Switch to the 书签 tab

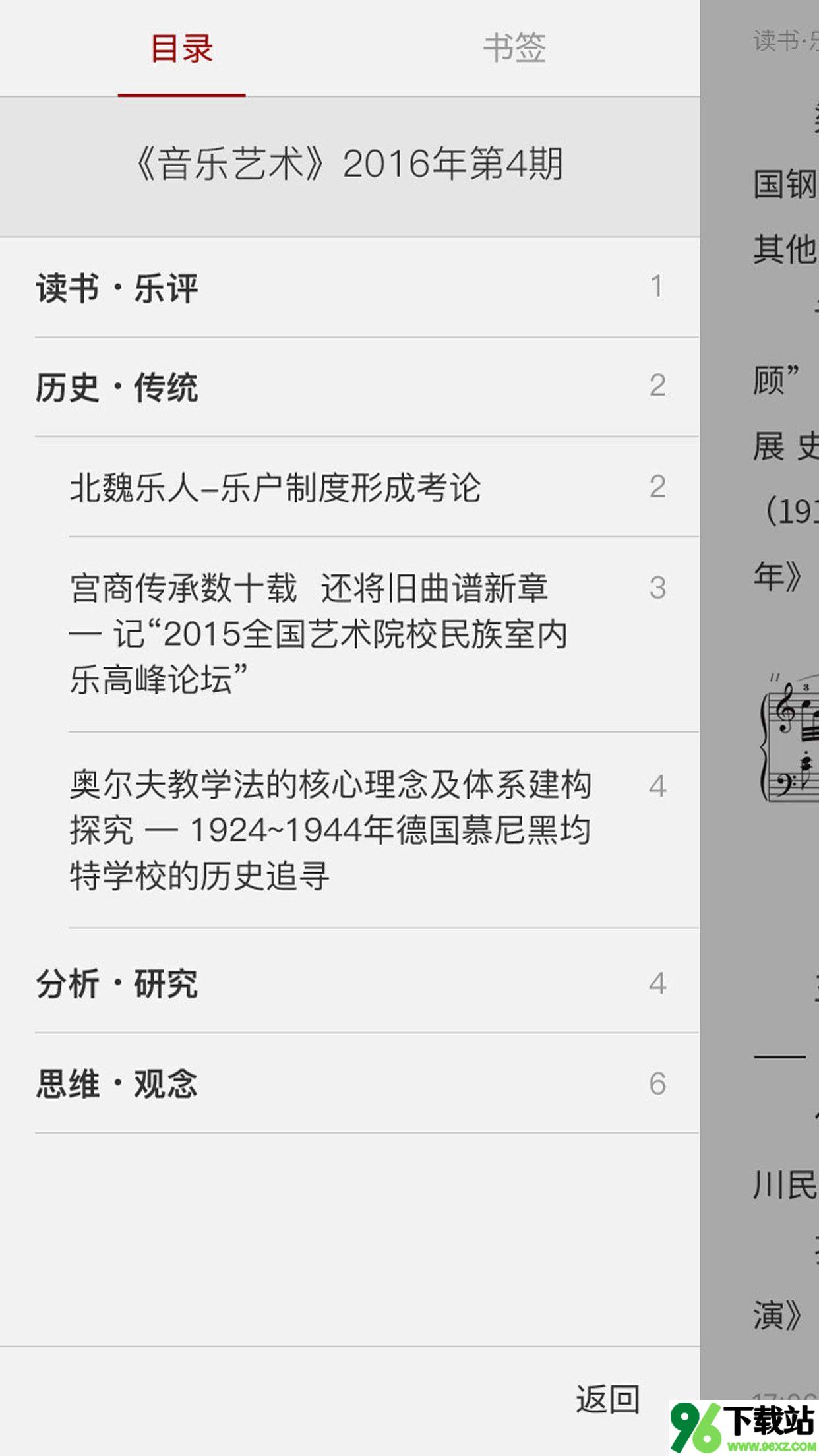[x=514, y=48]
